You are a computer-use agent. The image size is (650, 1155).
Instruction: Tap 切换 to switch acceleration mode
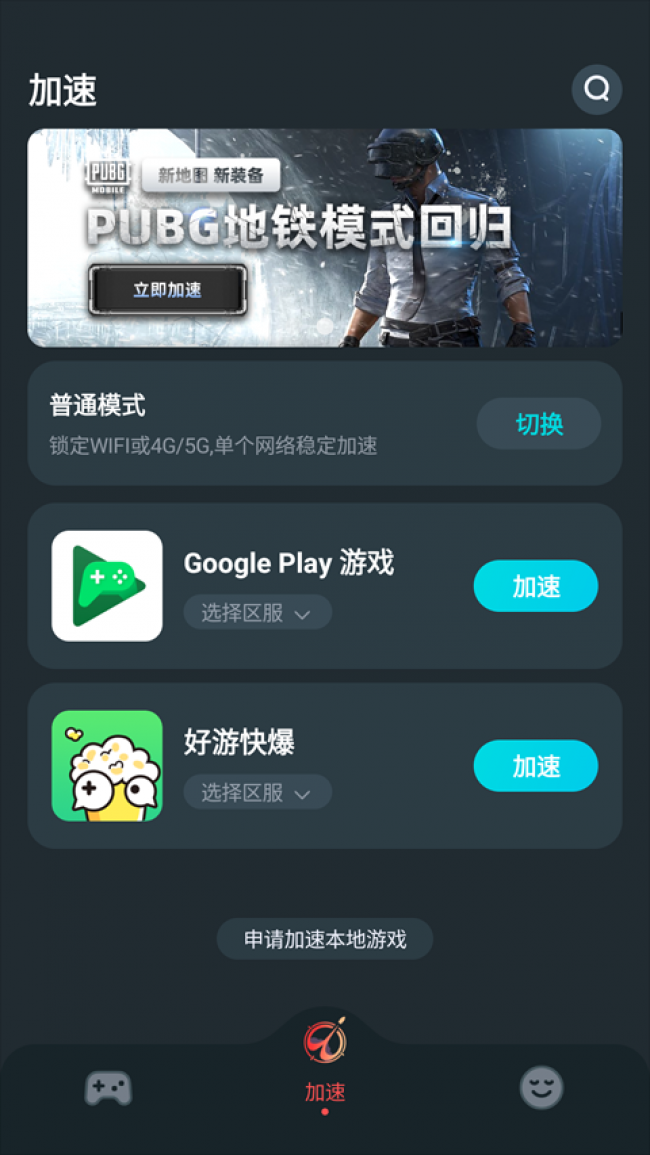539,424
